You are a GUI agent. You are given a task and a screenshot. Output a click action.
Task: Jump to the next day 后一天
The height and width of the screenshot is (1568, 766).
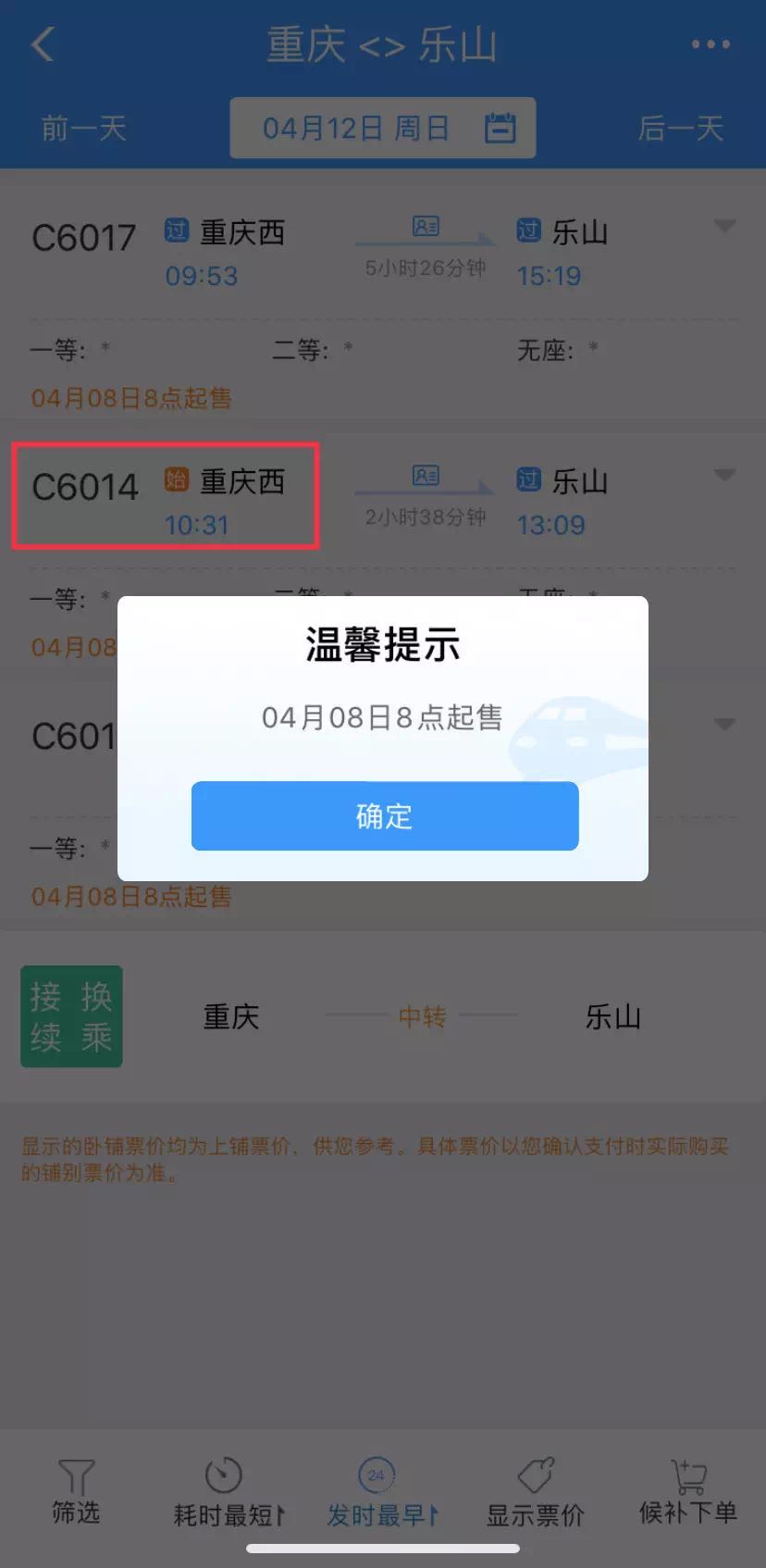click(681, 128)
